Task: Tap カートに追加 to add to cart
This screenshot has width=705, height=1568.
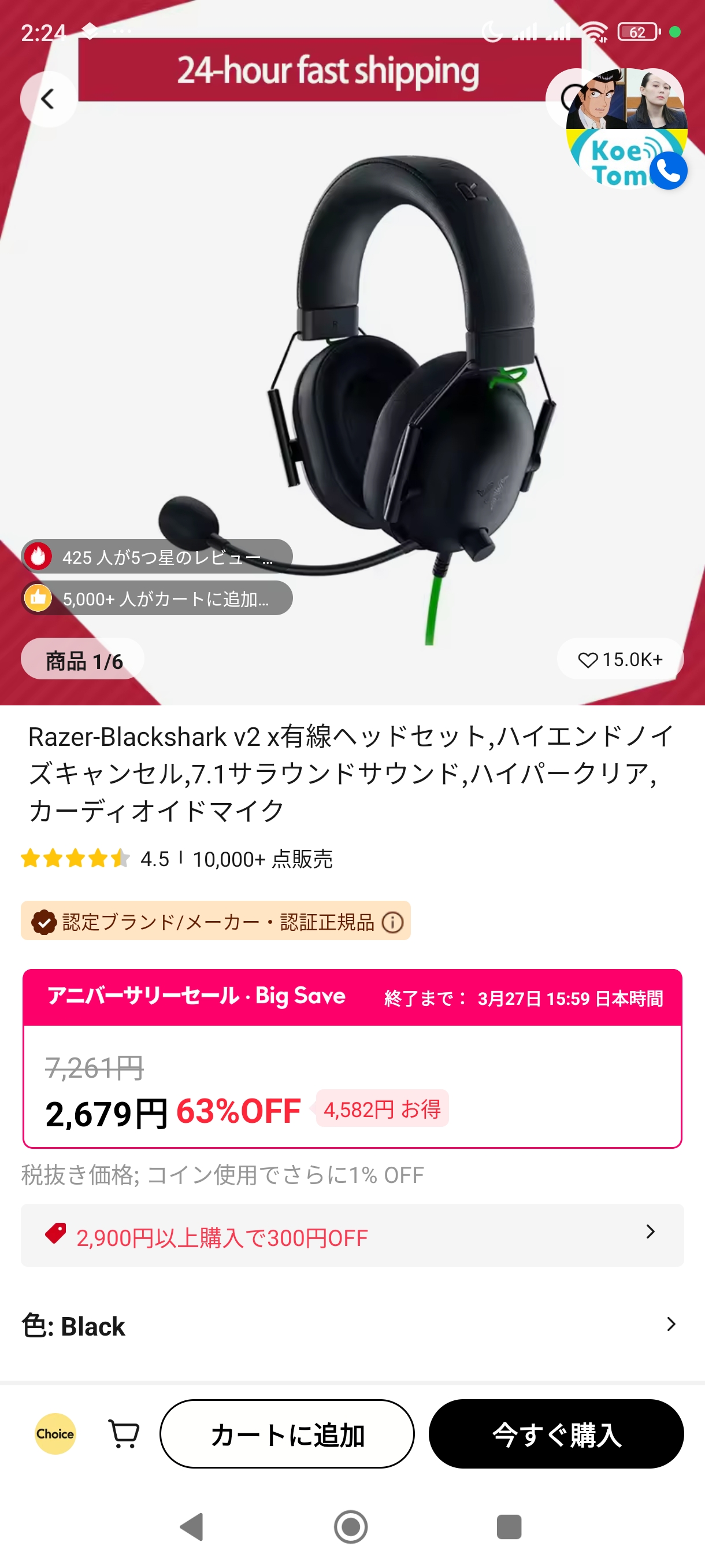Action: (x=287, y=1434)
